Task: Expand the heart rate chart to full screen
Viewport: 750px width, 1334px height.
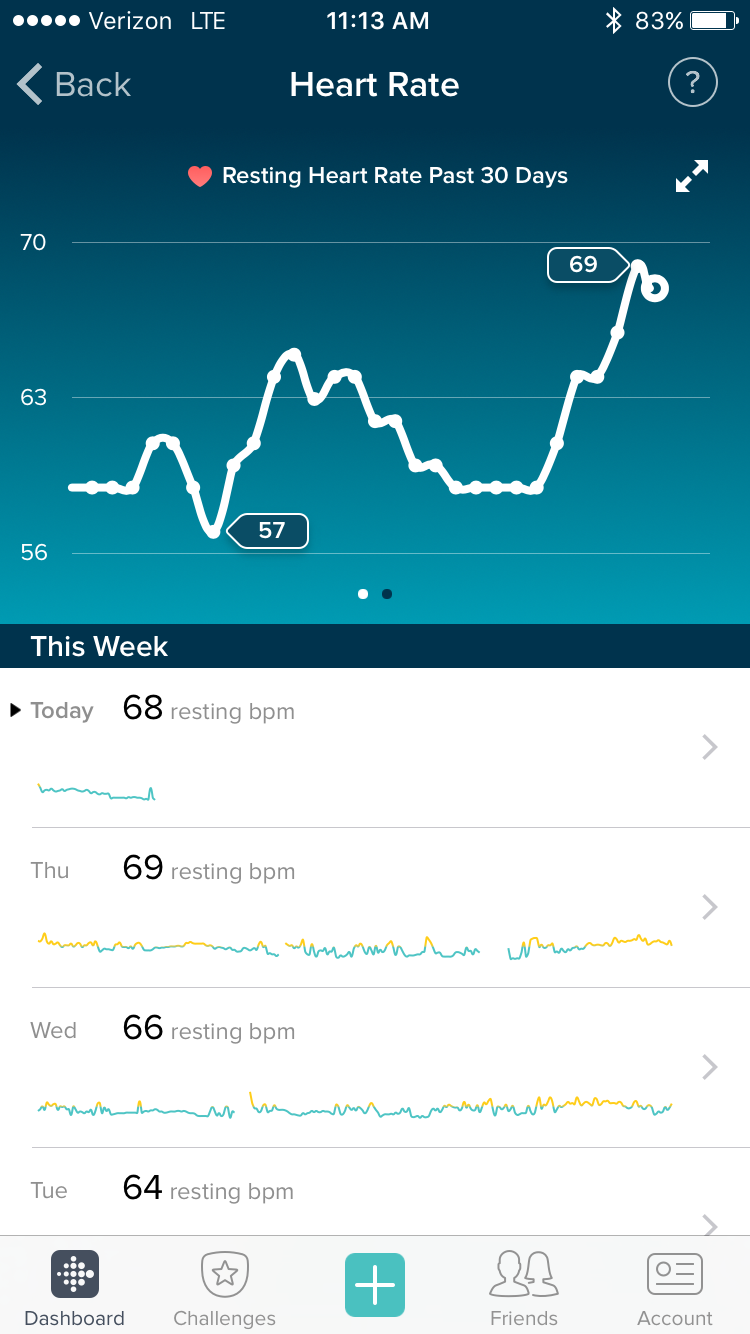Action: click(691, 176)
